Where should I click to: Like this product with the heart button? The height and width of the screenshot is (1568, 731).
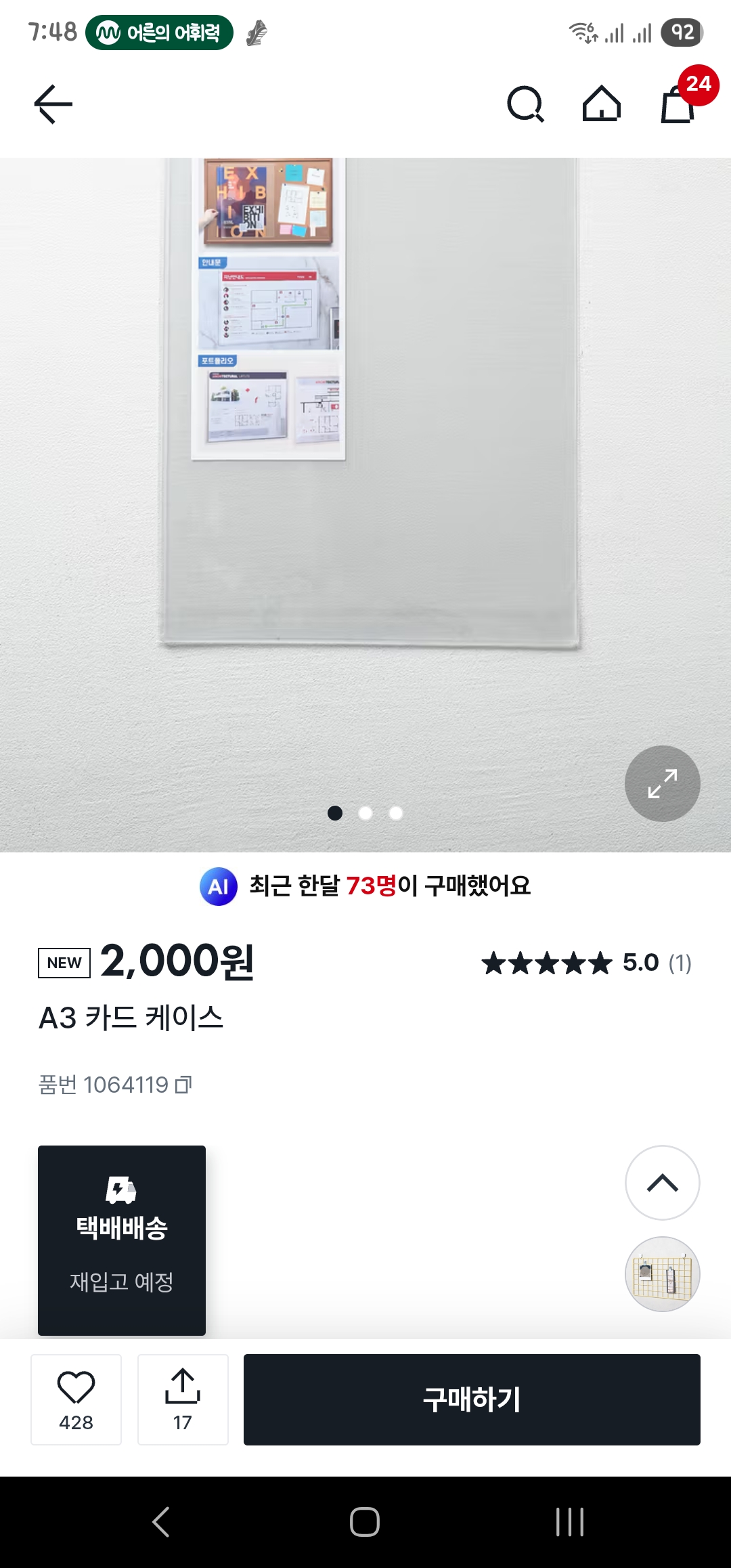pyautogui.click(x=76, y=1399)
